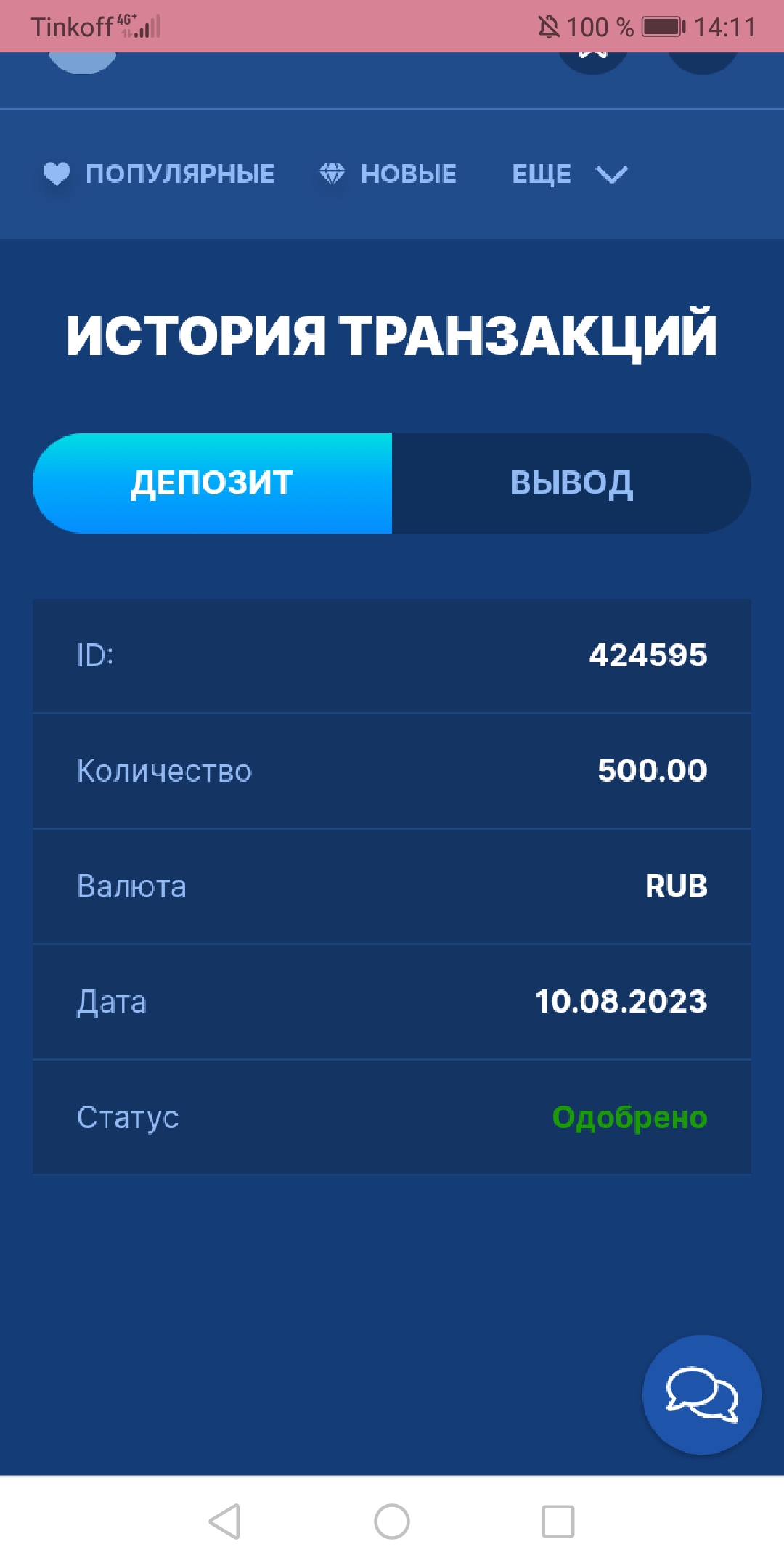Open the ПОПУЛЯРНЫЕ games section
Image resolution: width=784 pixels, height=1568 pixels.
point(160,174)
